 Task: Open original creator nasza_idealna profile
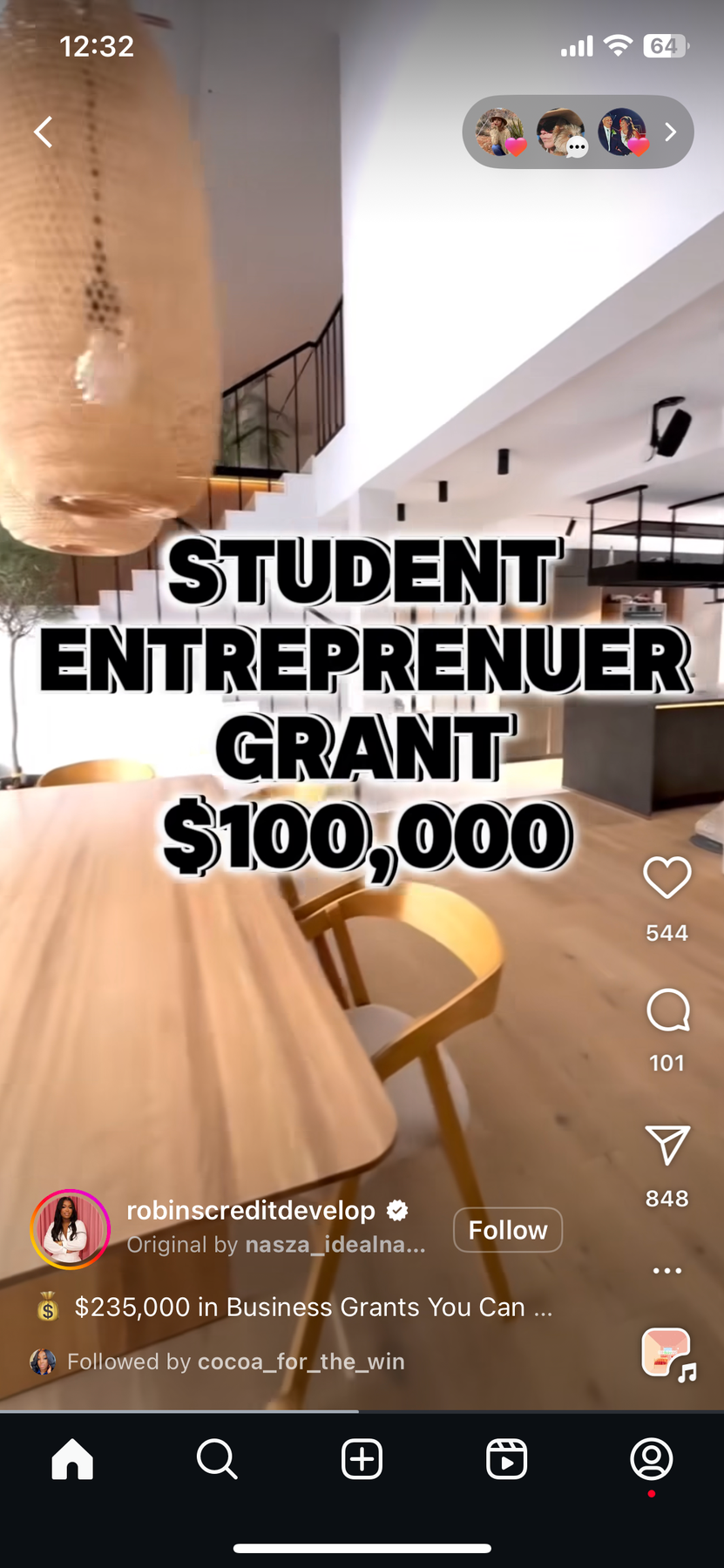334,1244
